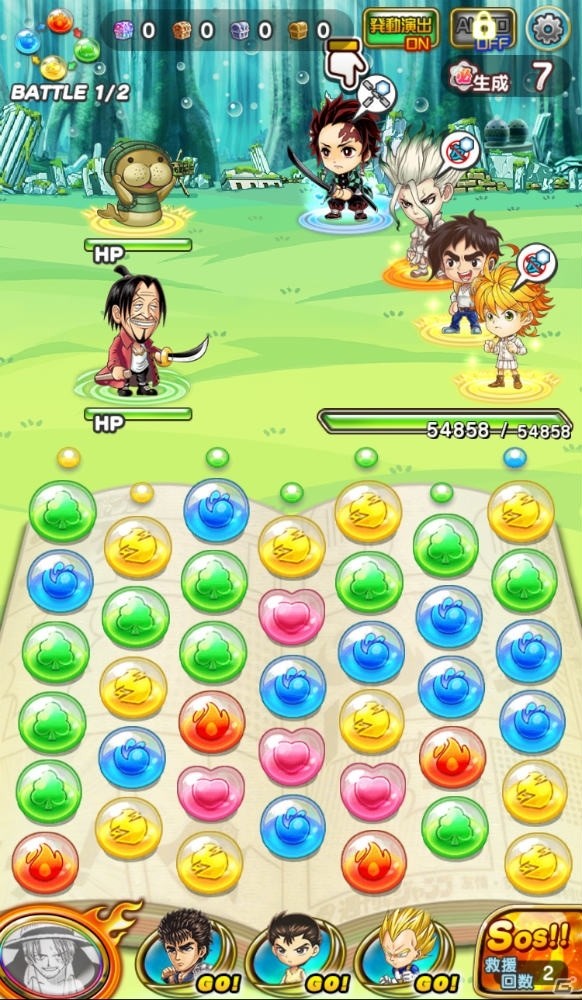Toggle the 発動演出 ON button
582x1000 pixels.
(x=401, y=29)
